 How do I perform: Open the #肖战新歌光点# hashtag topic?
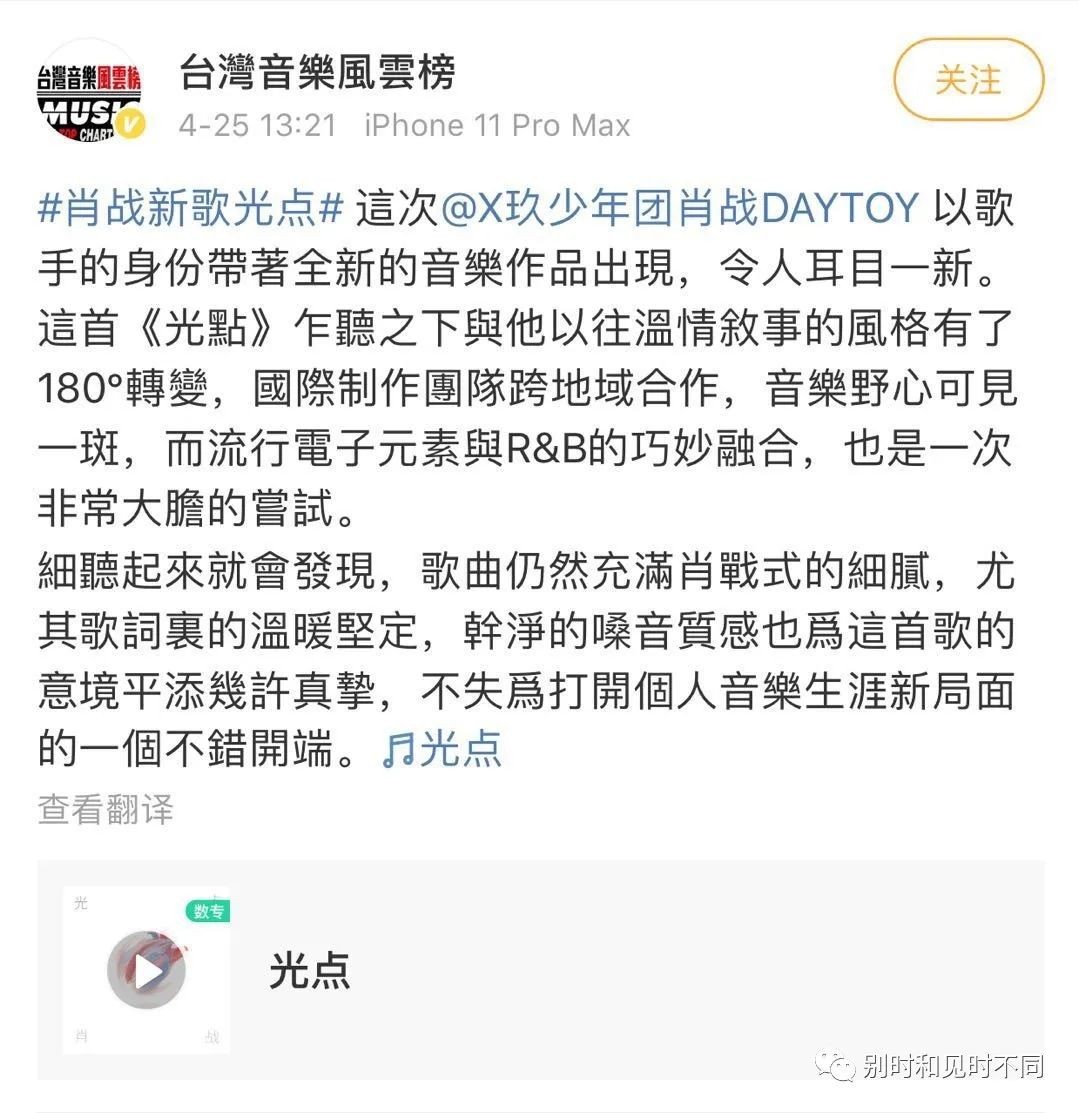191,208
